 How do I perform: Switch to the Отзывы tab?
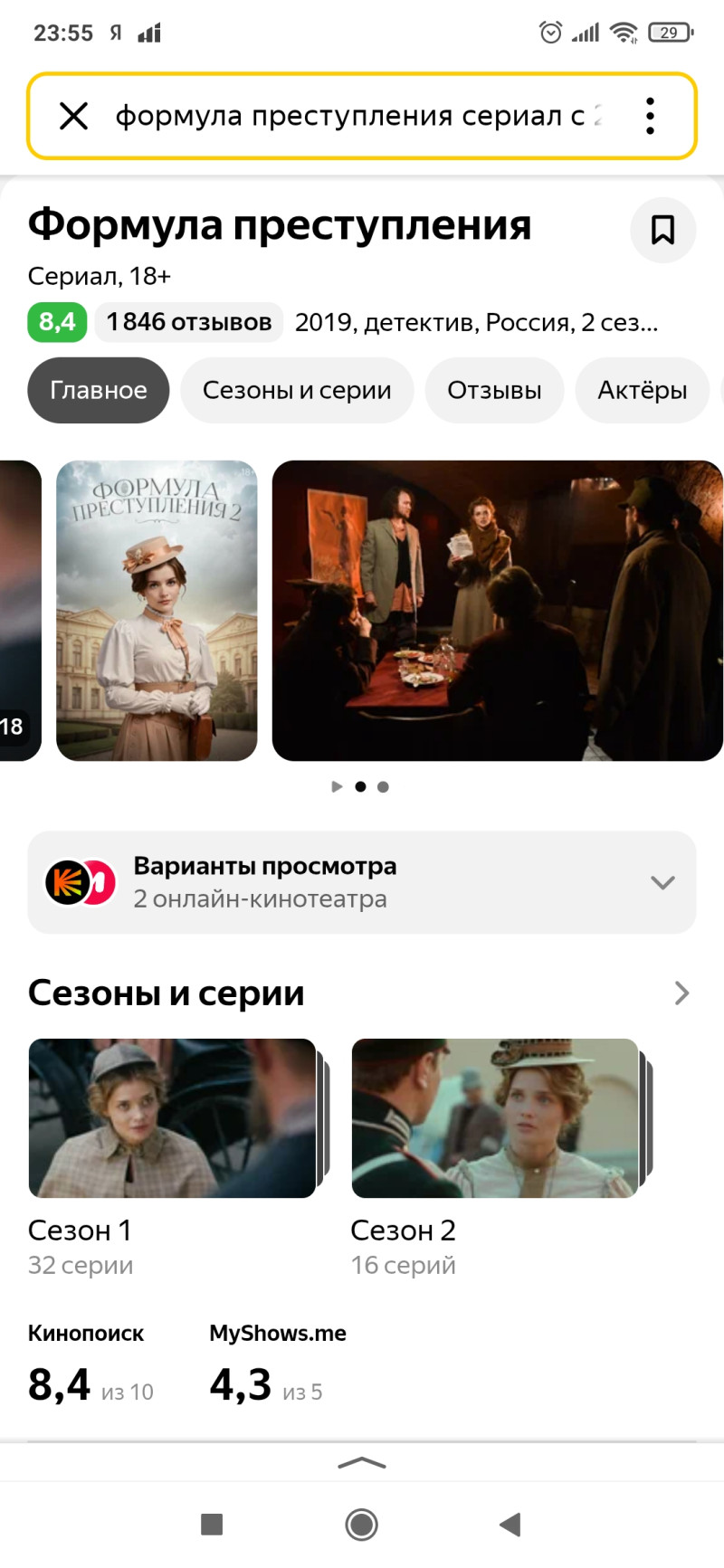coord(494,390)
